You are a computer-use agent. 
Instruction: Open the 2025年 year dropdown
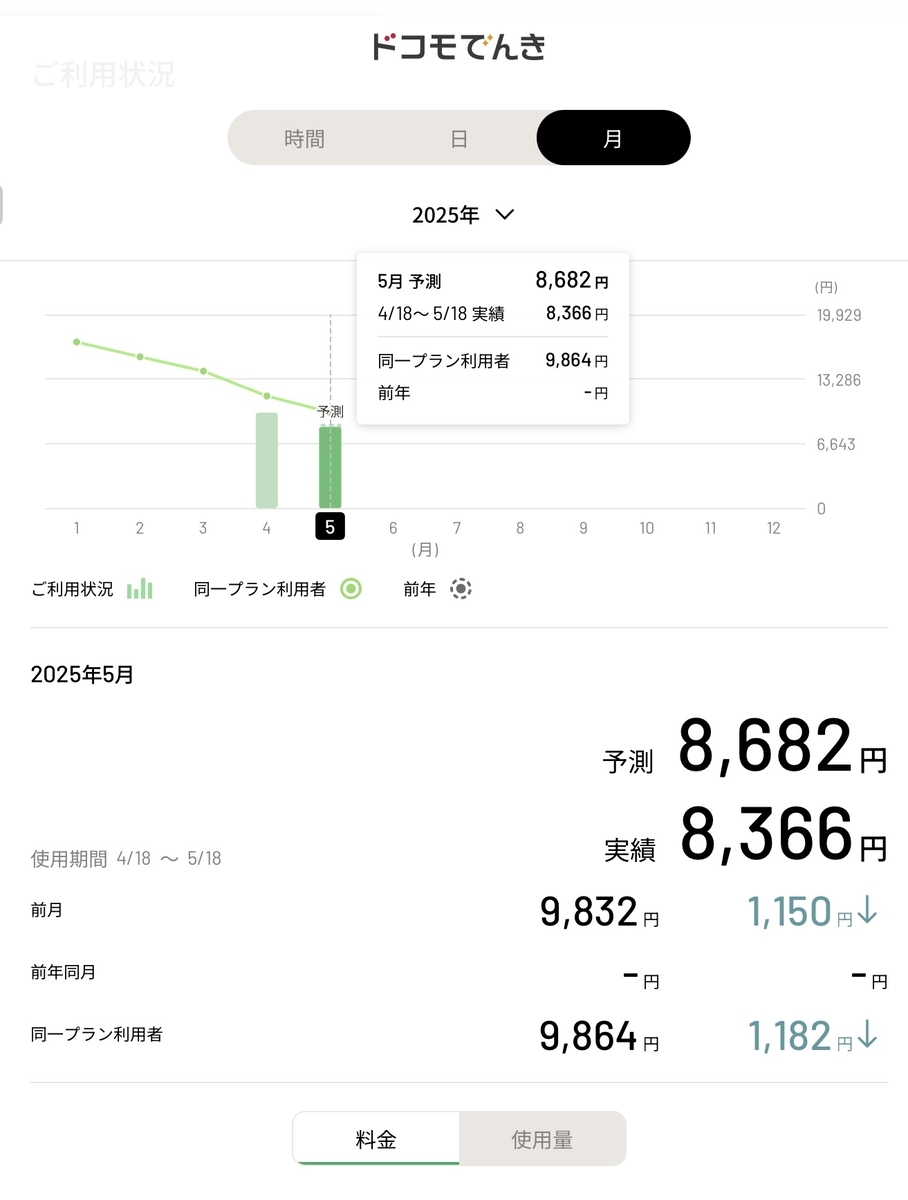pos(463,215)
